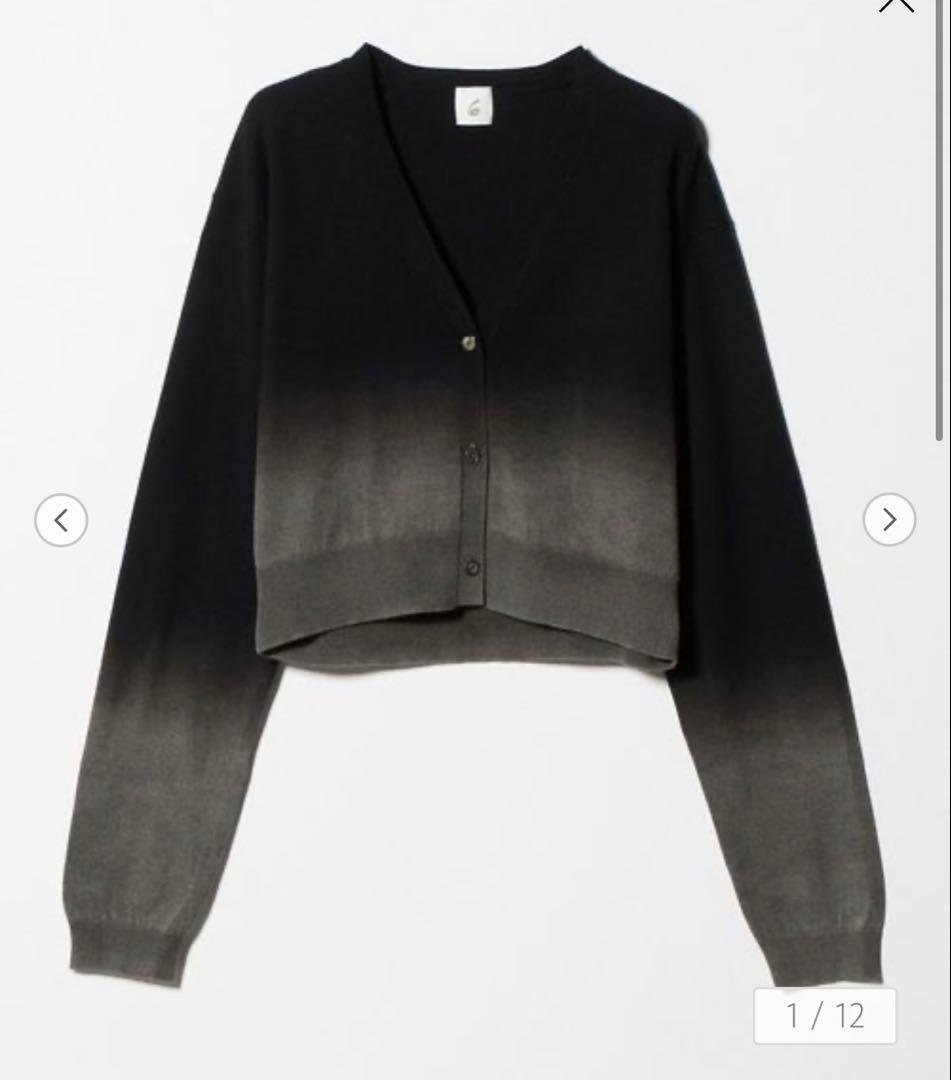Viewport: 951px width, 1080px height.
Task: Close the image viewer
Action: pos(895,5)
